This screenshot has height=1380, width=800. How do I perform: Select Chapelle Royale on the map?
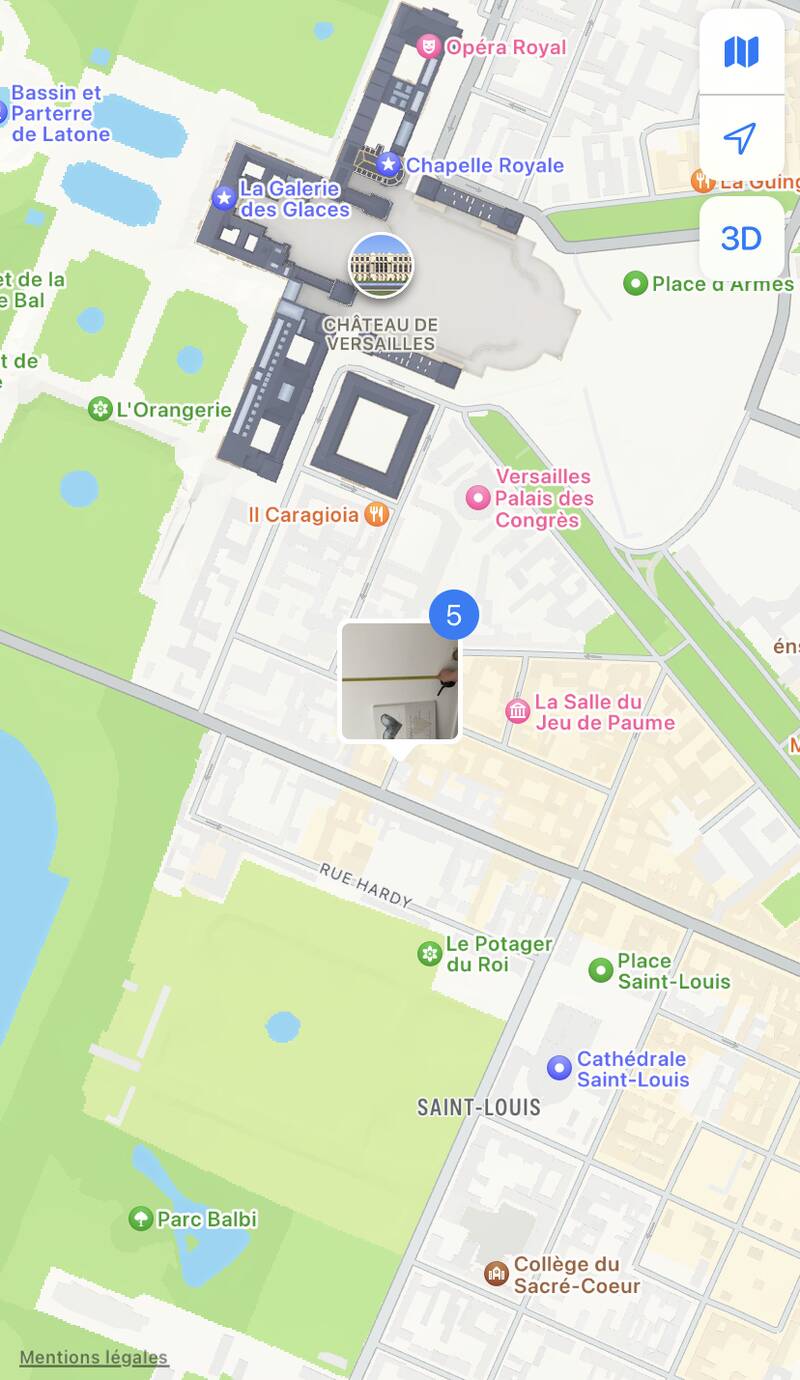(x=388, y=164)
